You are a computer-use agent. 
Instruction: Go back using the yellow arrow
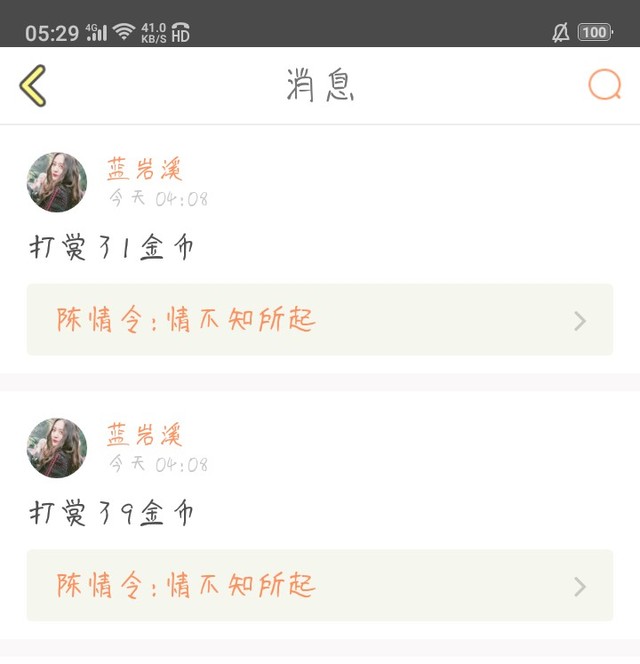pyautogui.click(x=33, y=86)
